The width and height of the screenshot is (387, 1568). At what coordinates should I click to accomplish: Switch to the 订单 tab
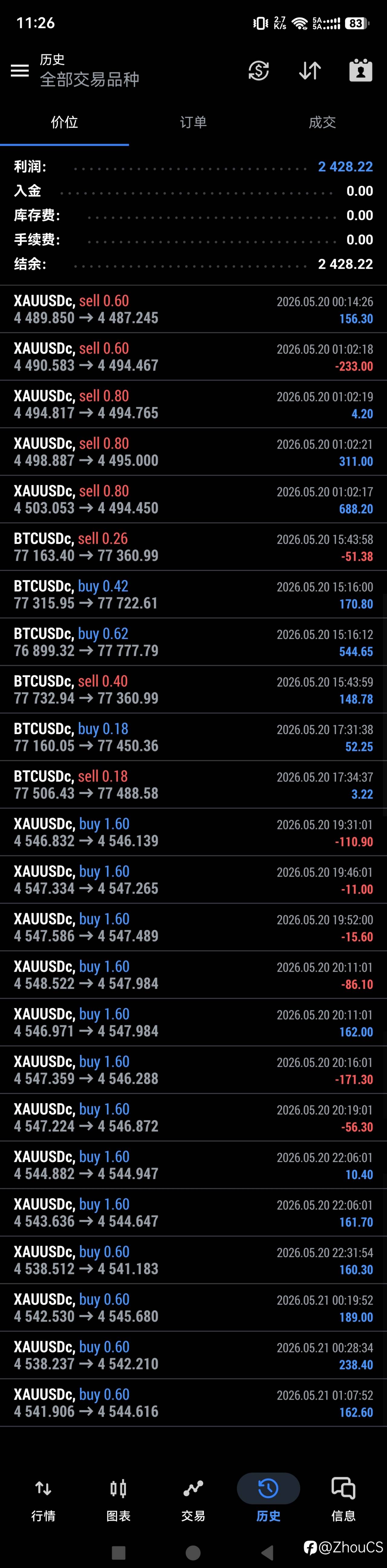193,122
